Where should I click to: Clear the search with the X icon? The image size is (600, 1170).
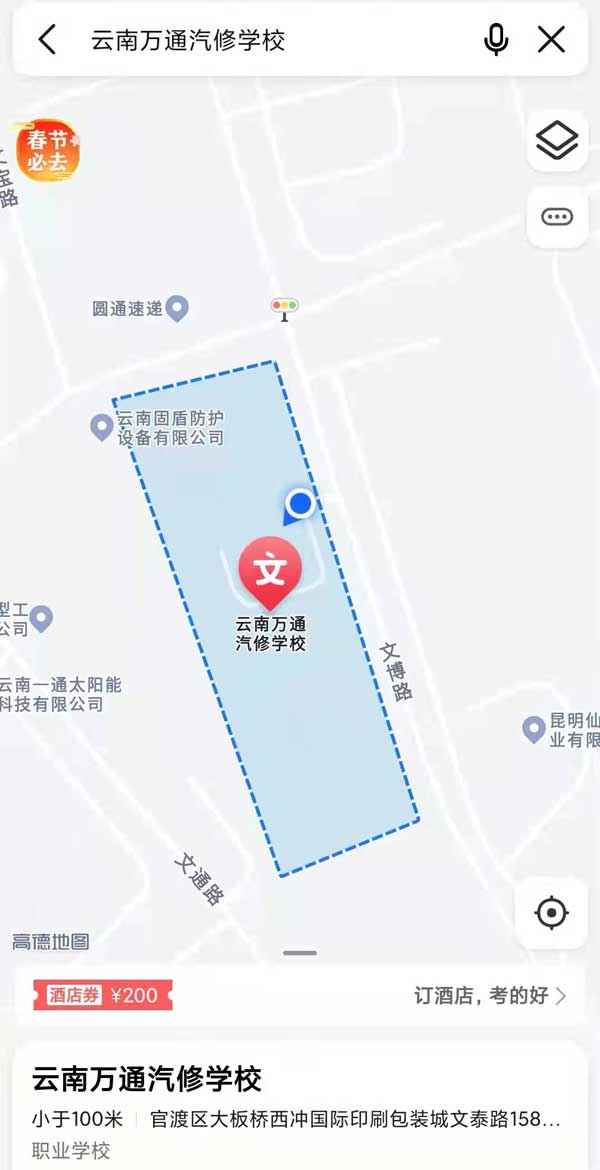(552, 40)
